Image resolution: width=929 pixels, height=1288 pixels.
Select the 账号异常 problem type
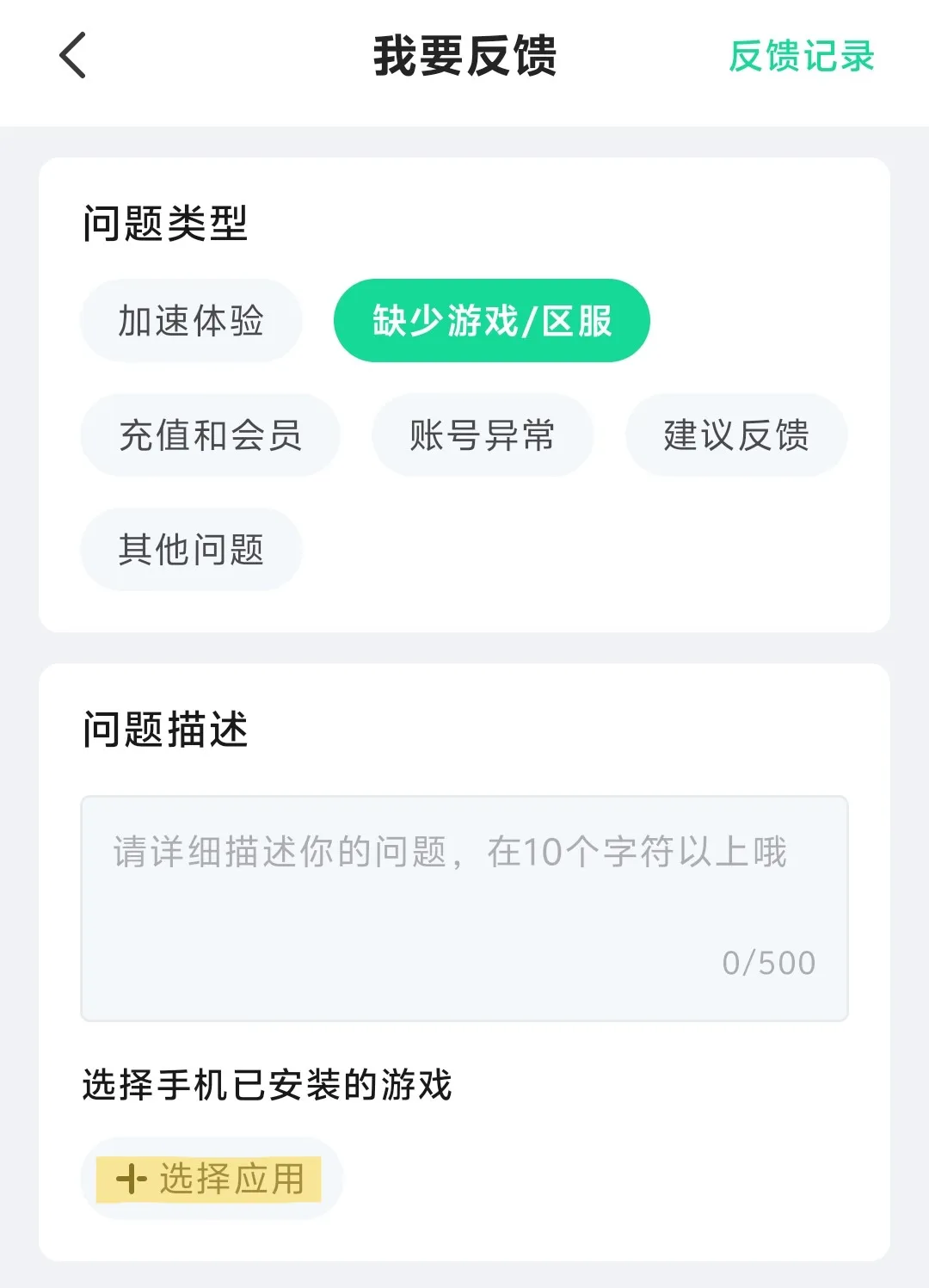click(482, 434)
